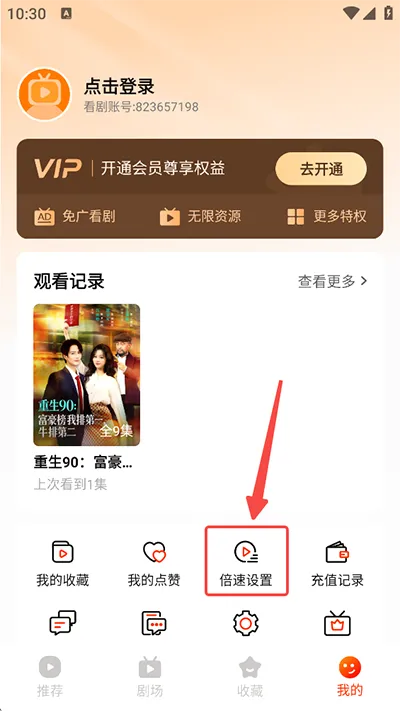Open 充值记录 recharge records
Viewport: 400px width, 711px height.
click(x=337, y=564)
